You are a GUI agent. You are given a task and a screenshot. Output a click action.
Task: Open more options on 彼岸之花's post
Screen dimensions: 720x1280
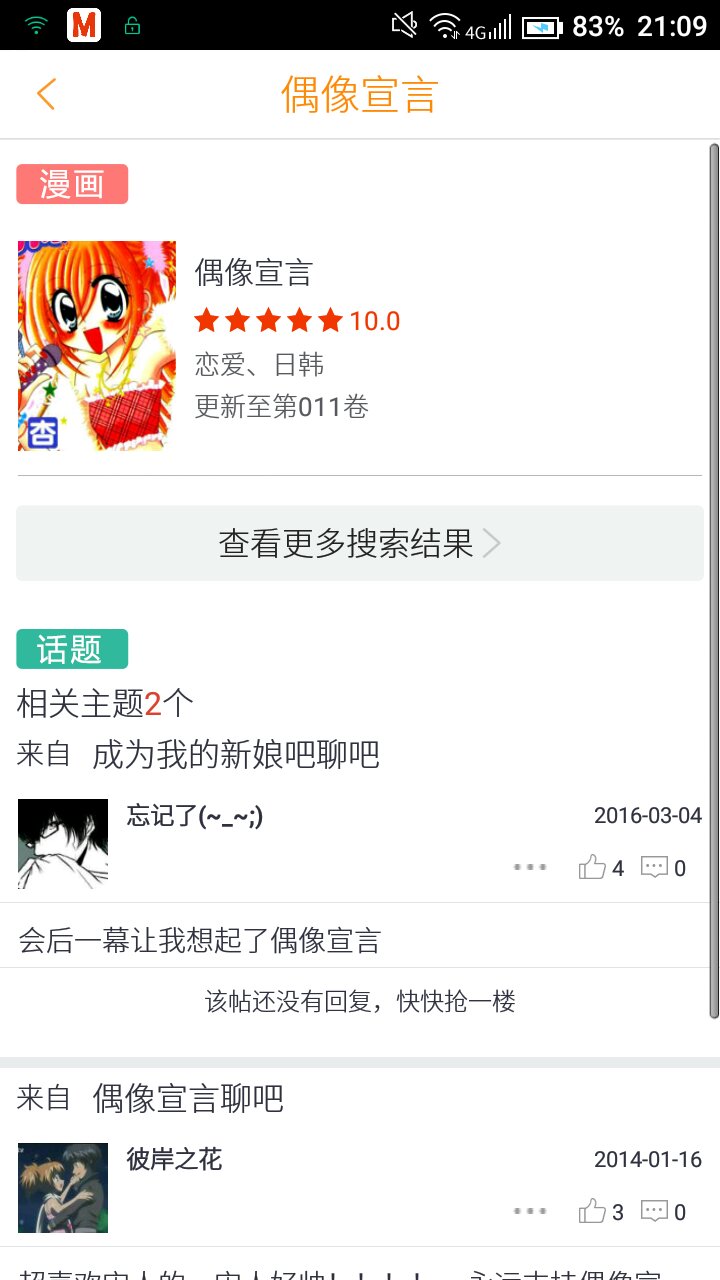[x=530, y=1211]
